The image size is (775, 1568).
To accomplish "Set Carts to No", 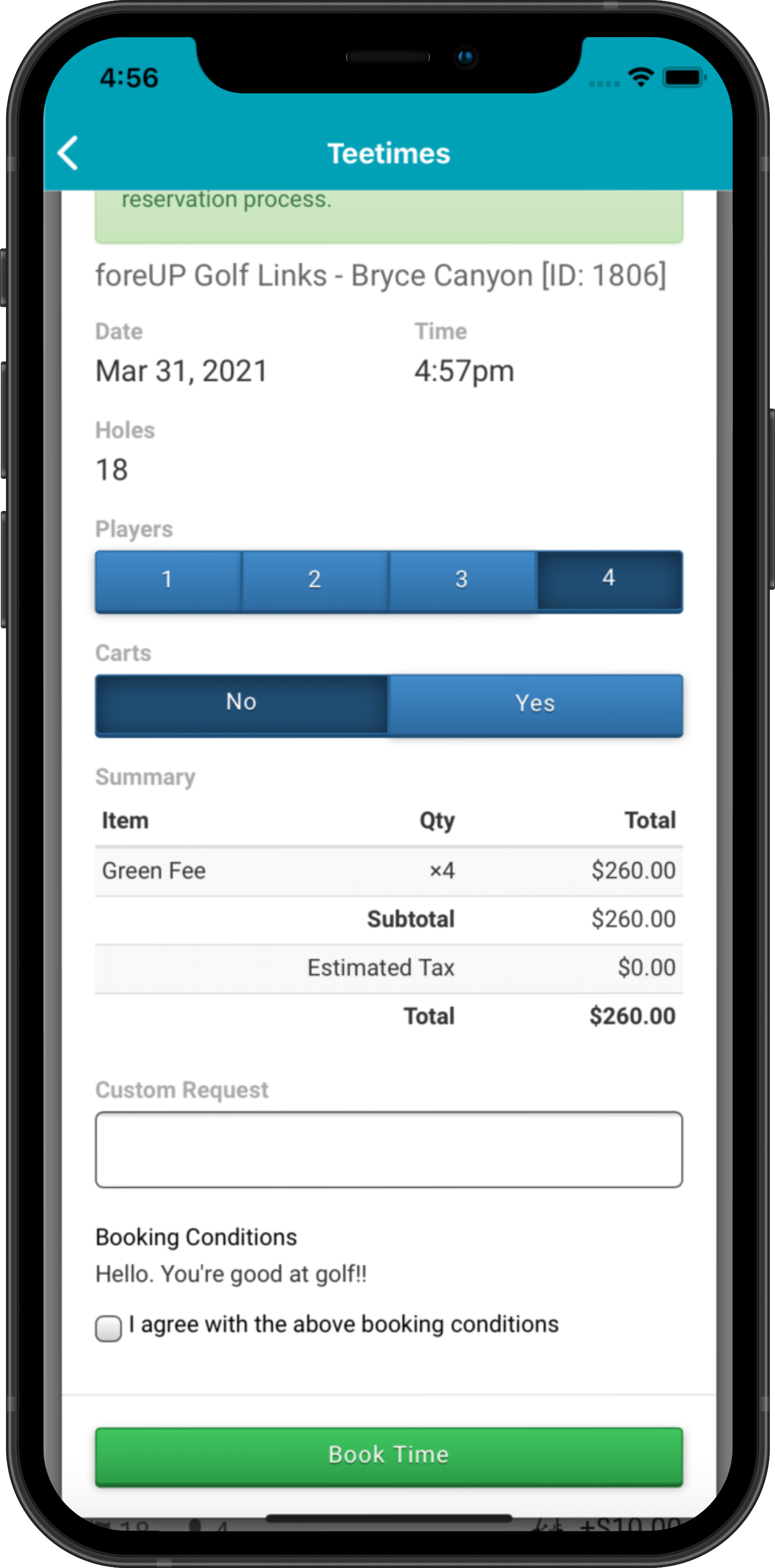I will click(241, 703).
